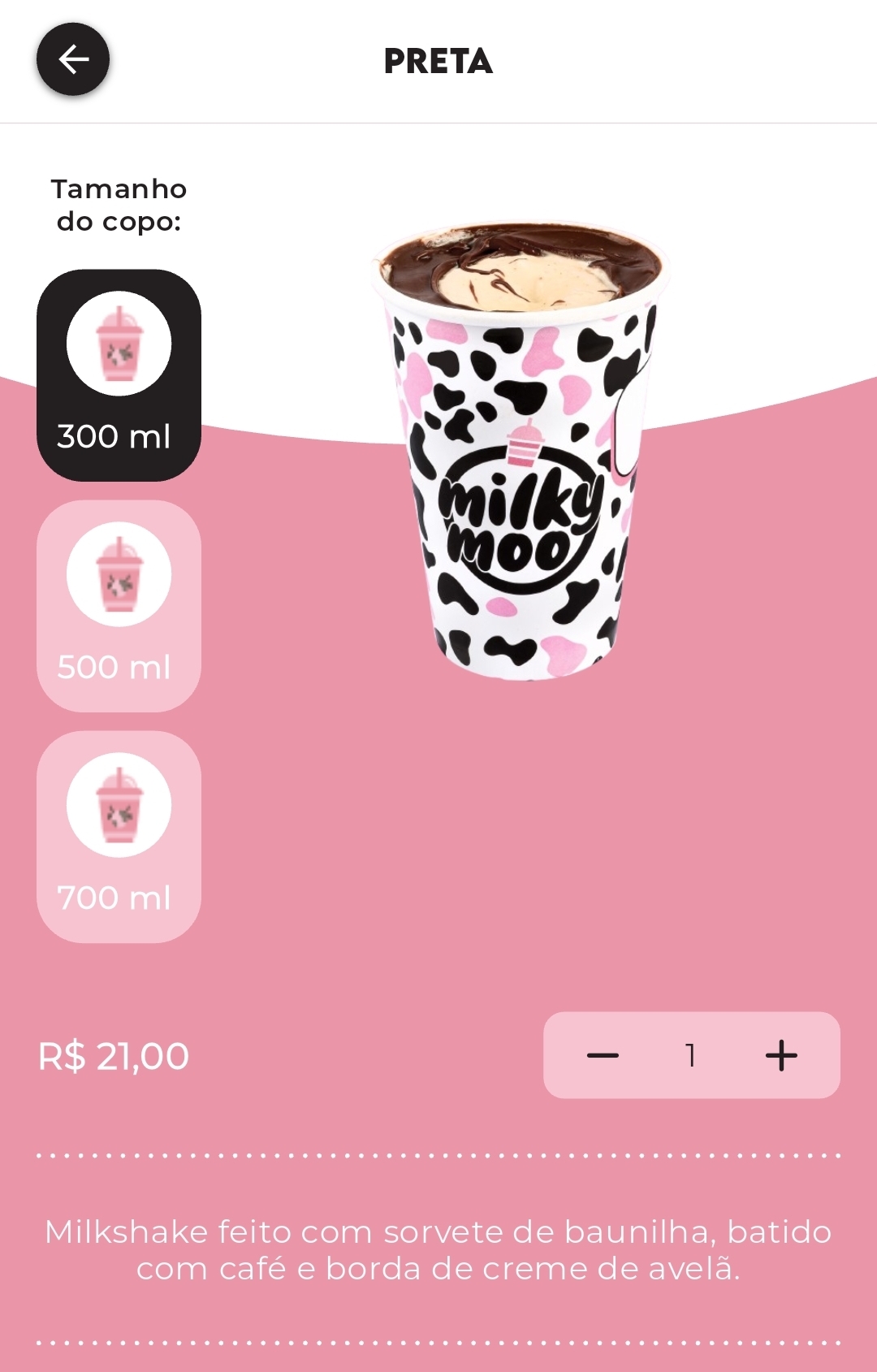
Task: Increase quantity with the plus button
Action: coord(781,1055)
